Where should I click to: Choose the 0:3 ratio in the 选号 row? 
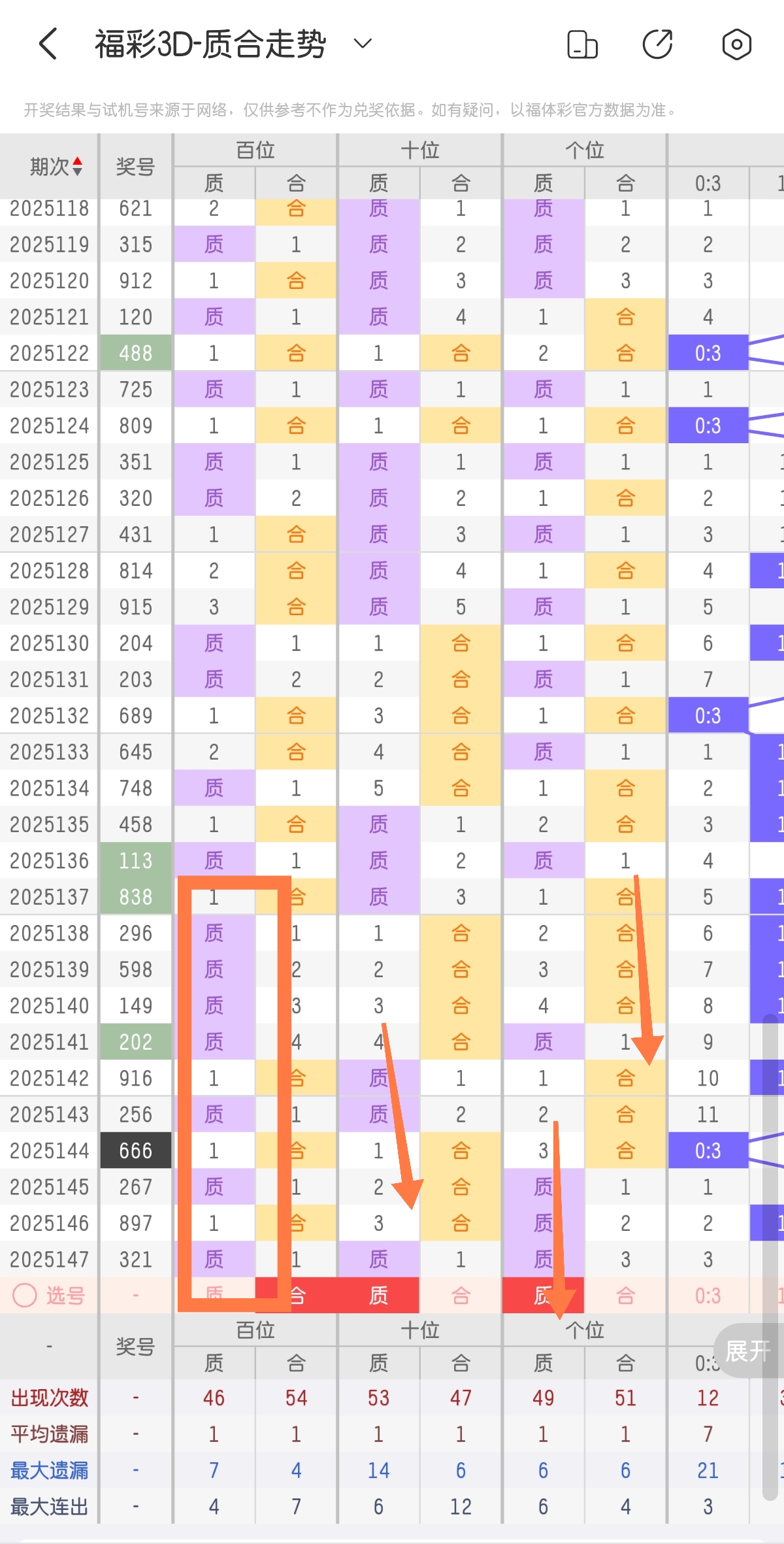click(708, 1295)
